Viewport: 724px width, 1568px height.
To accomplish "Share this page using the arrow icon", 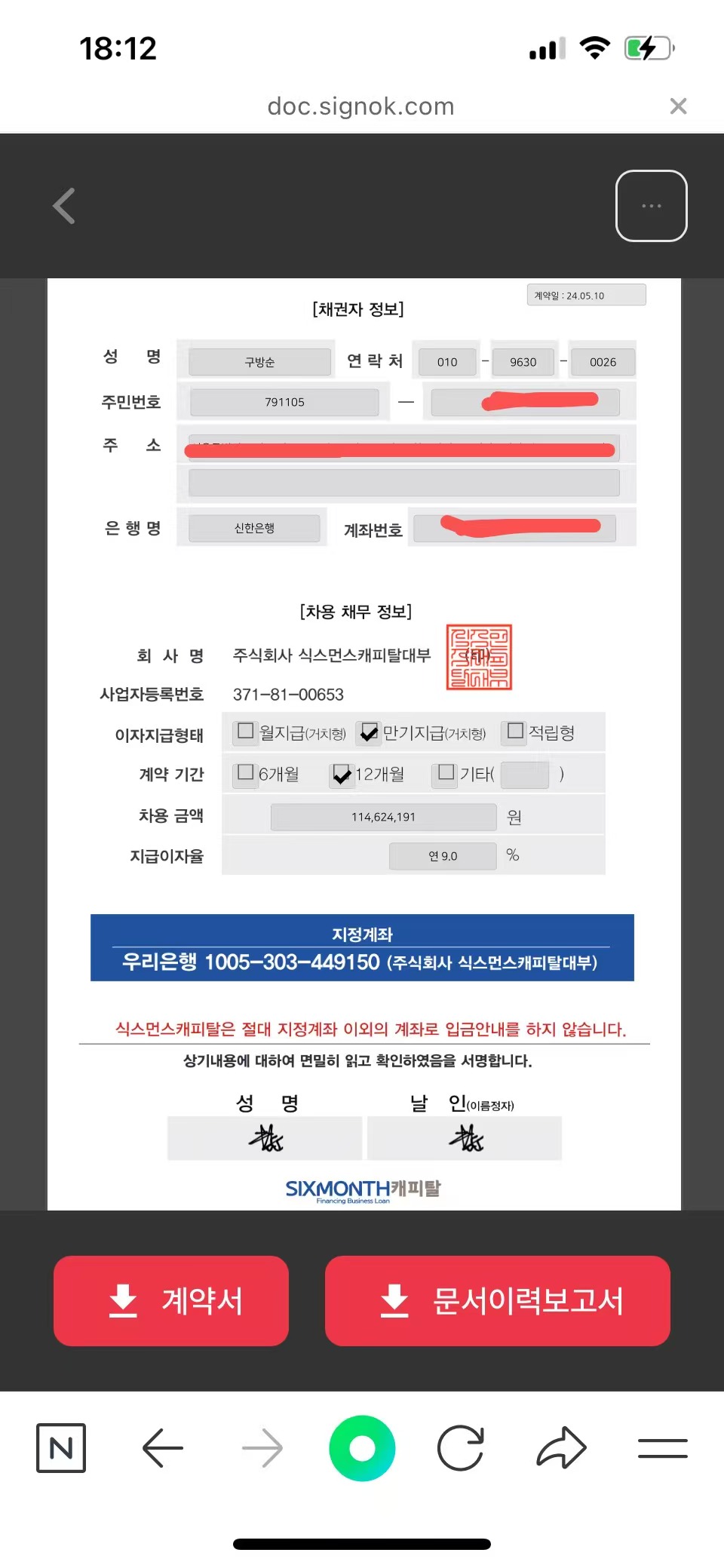I will [x=561, y=1447].
